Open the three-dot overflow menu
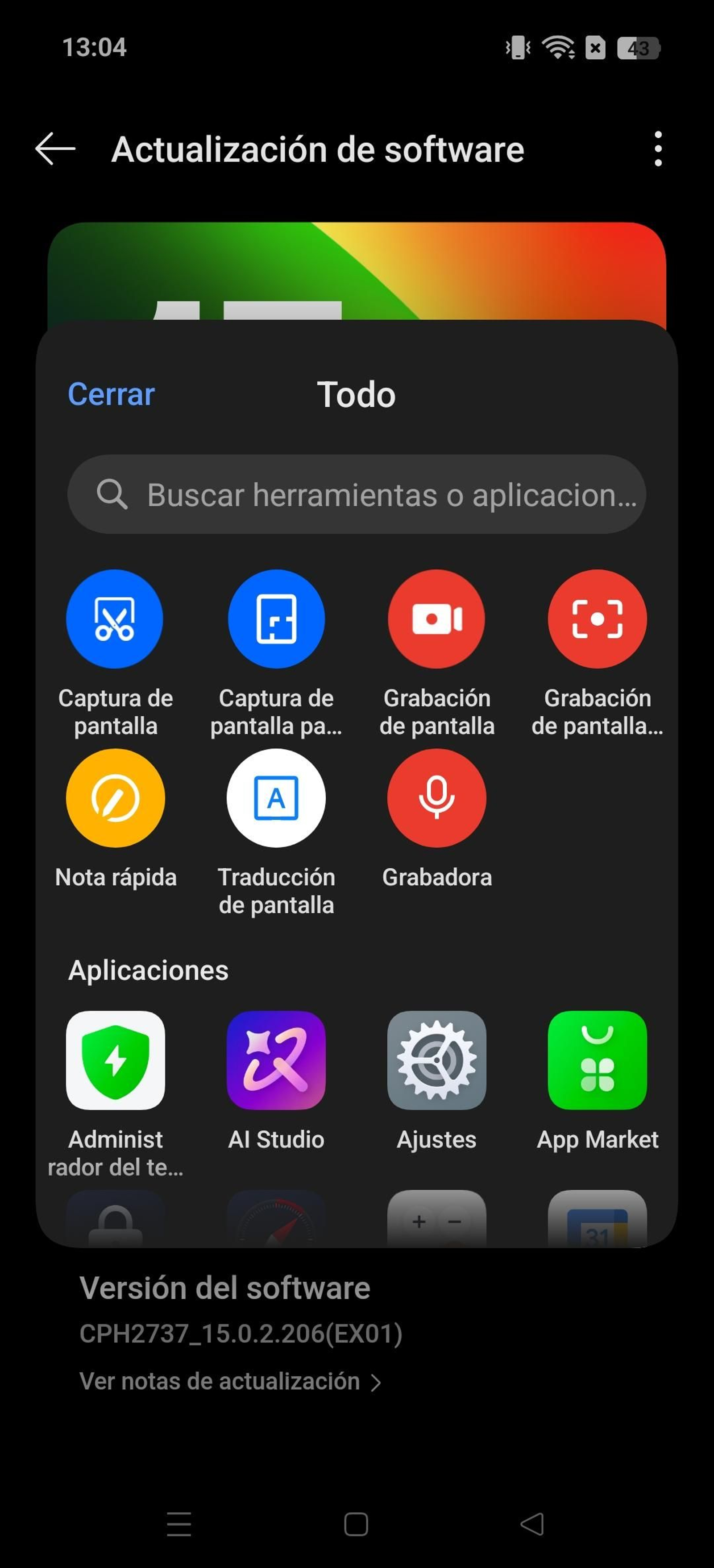Viewport: 714px width, 1568px height. [x=657, y=149]
